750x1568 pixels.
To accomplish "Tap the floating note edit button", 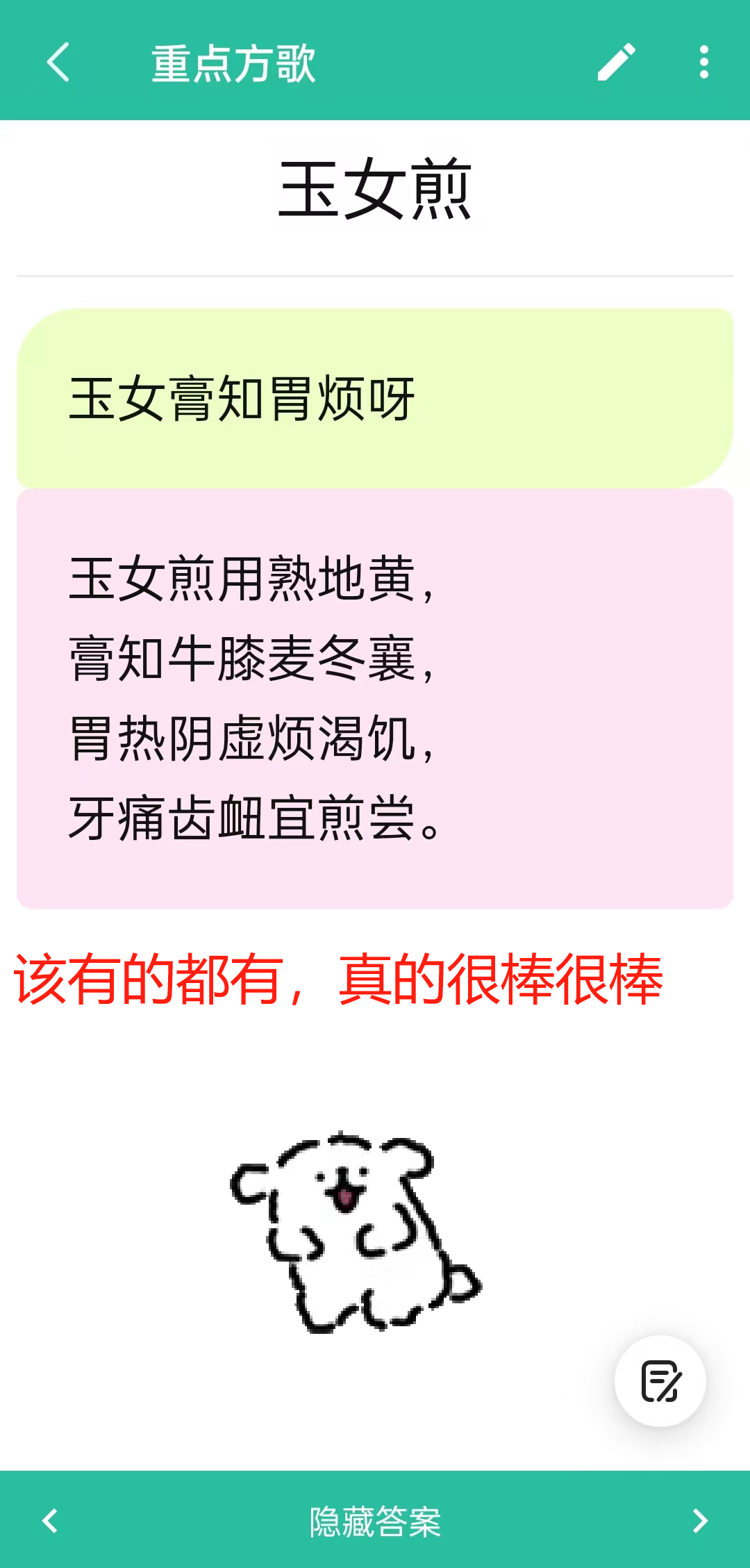I will click(660, 1381).
